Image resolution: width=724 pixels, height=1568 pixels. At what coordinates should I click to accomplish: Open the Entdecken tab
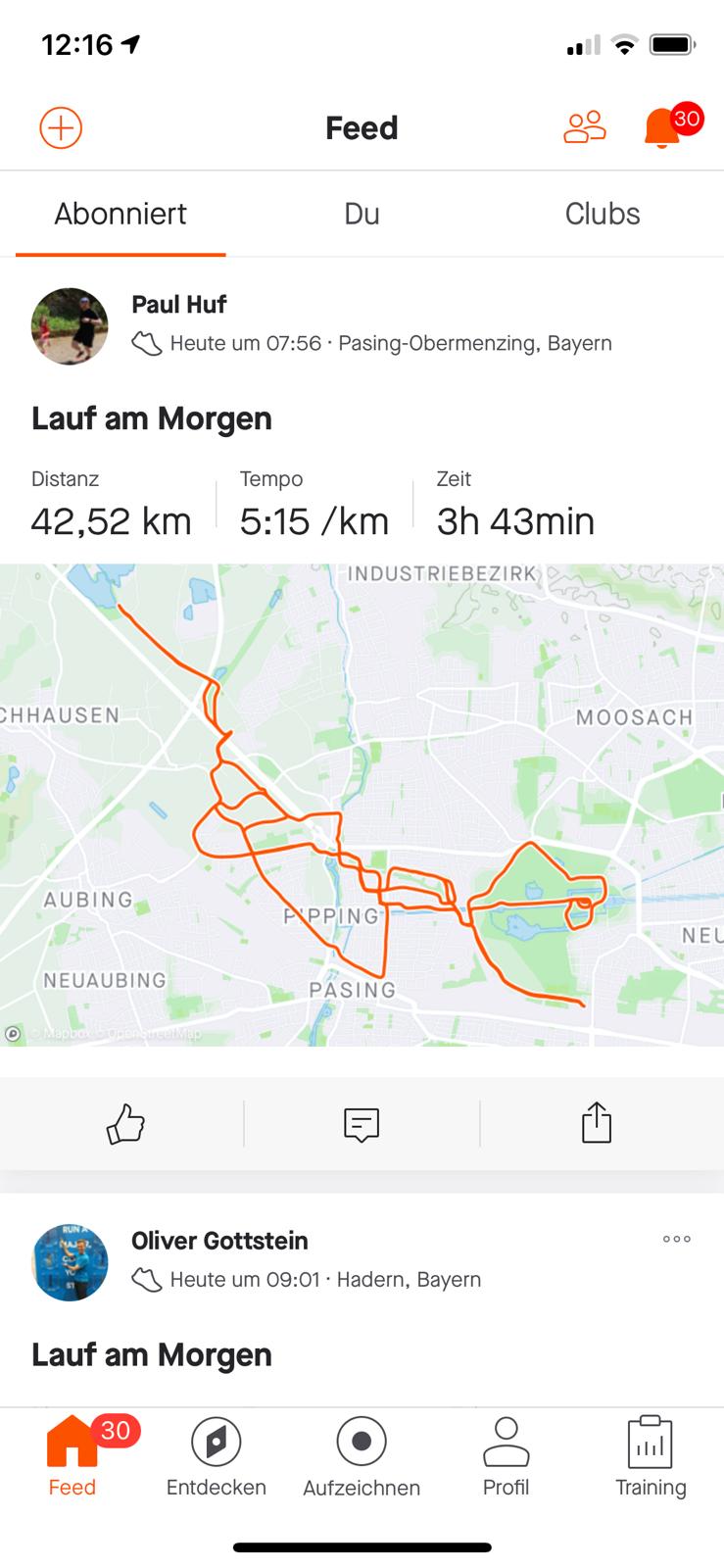click(x=217, y=1456)
